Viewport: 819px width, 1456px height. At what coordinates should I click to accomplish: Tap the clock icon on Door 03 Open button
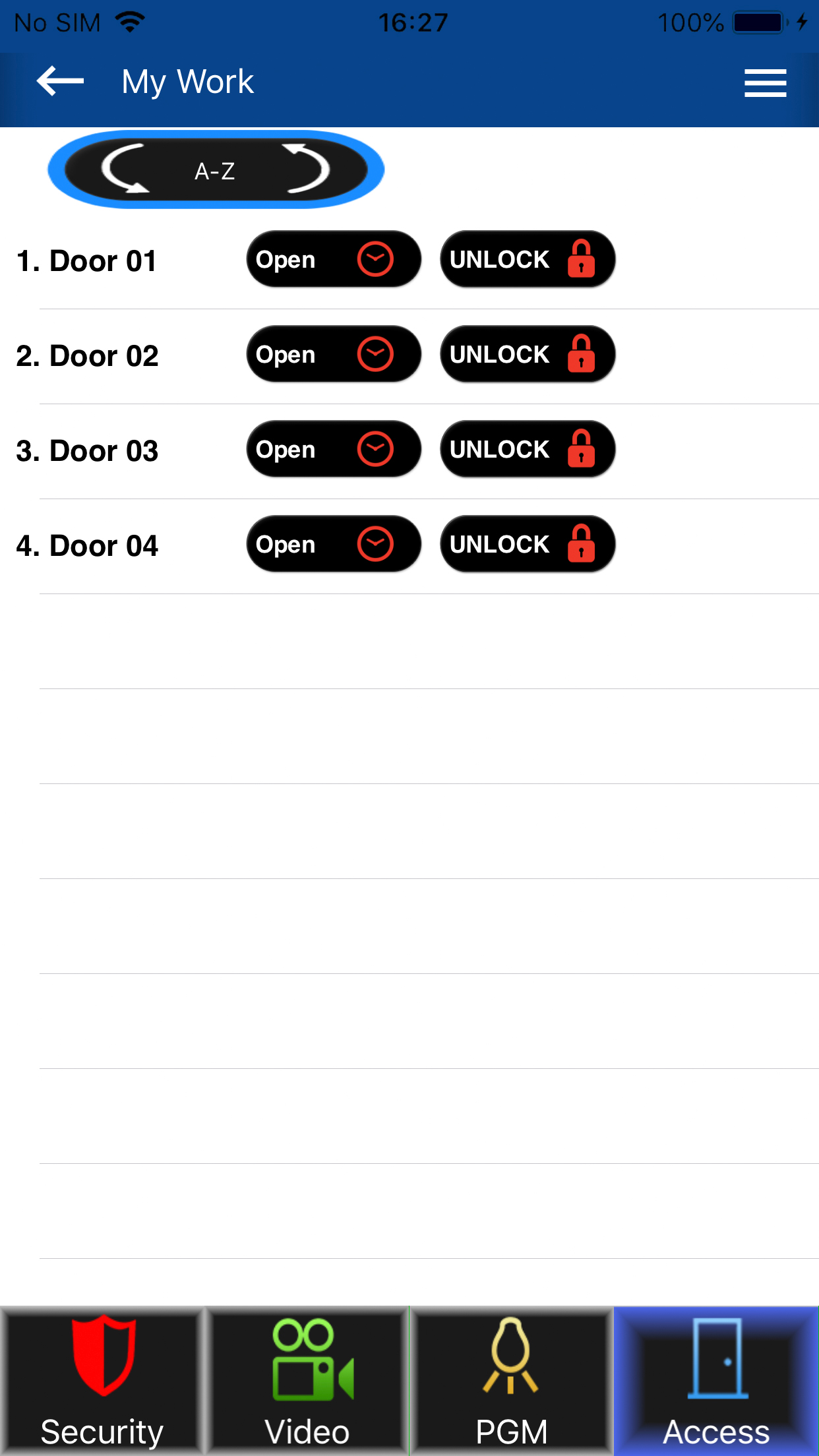[375, 449]
